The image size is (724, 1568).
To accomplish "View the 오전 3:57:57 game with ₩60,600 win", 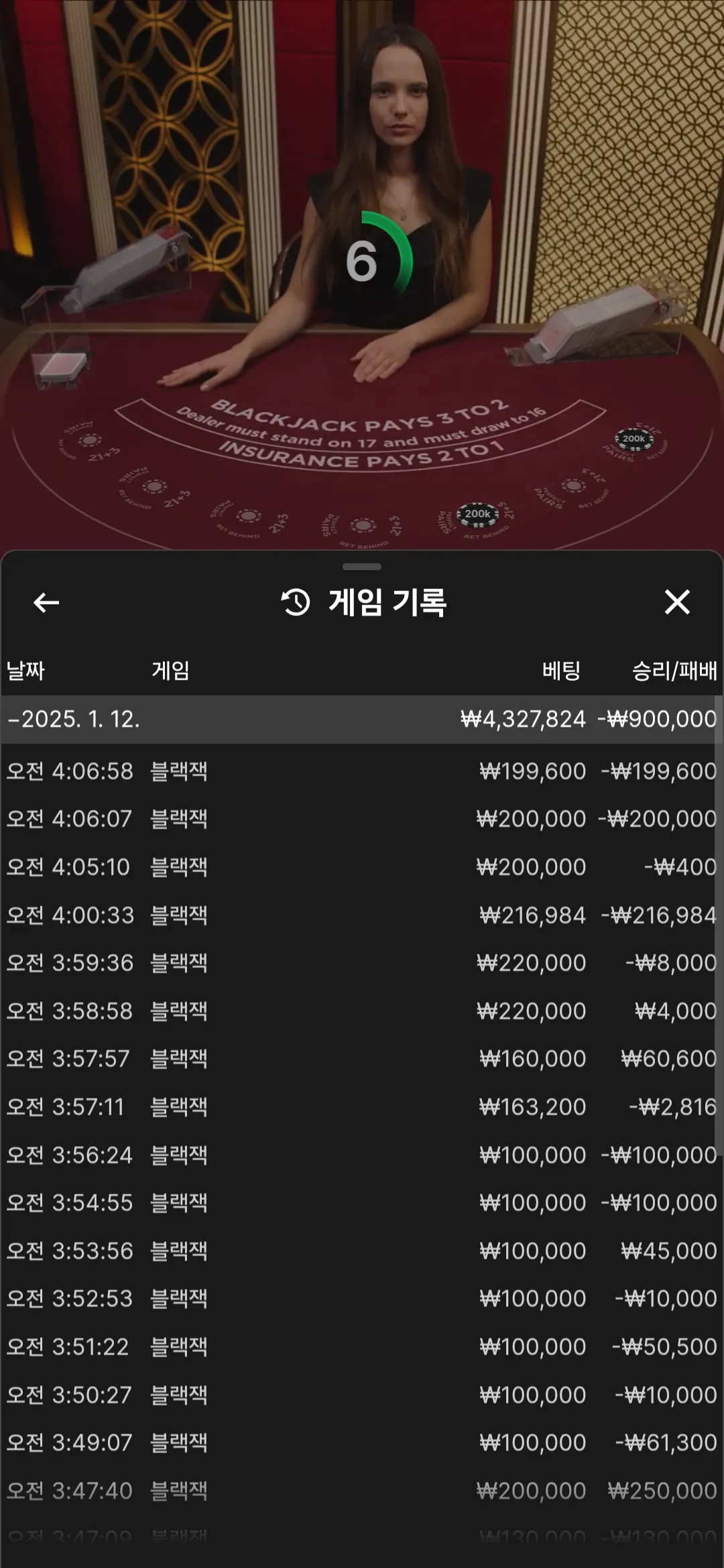I will (x=362, y=1059).
